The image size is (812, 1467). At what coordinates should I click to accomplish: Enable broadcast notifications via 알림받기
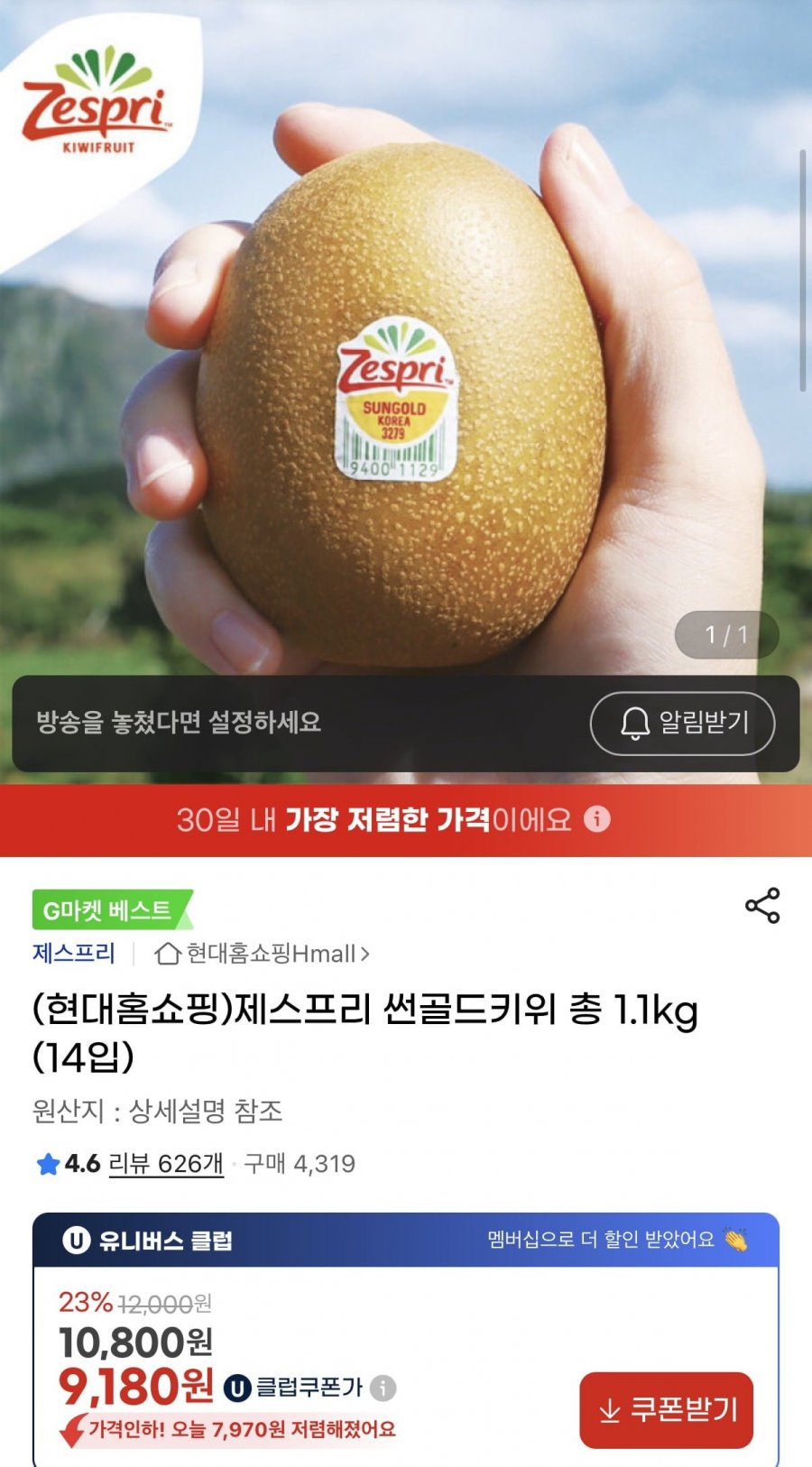point(683,722)
